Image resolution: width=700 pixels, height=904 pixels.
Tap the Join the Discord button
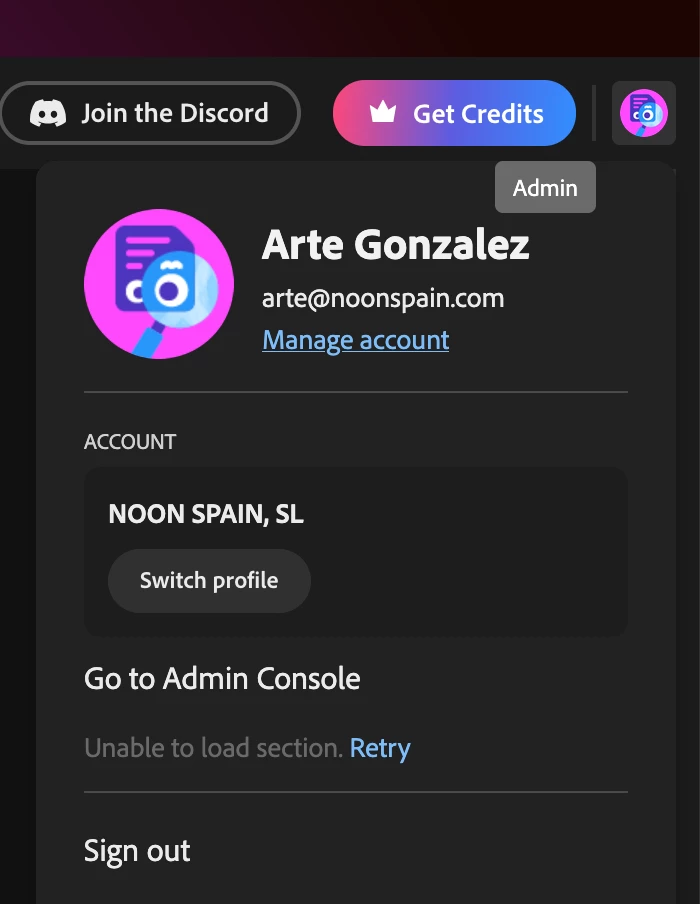pos(150,113)
